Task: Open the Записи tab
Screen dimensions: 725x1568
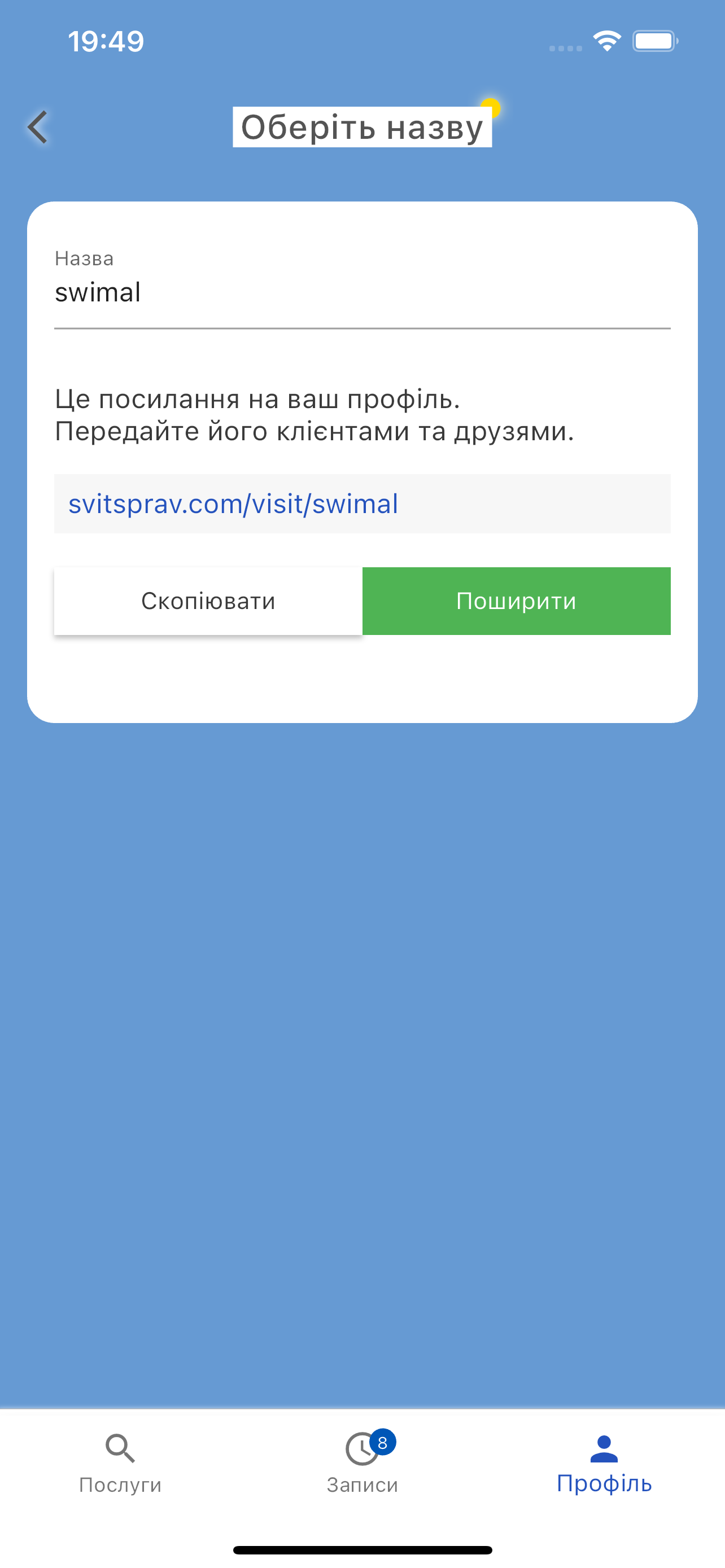Action: [x=363, y=1464]
